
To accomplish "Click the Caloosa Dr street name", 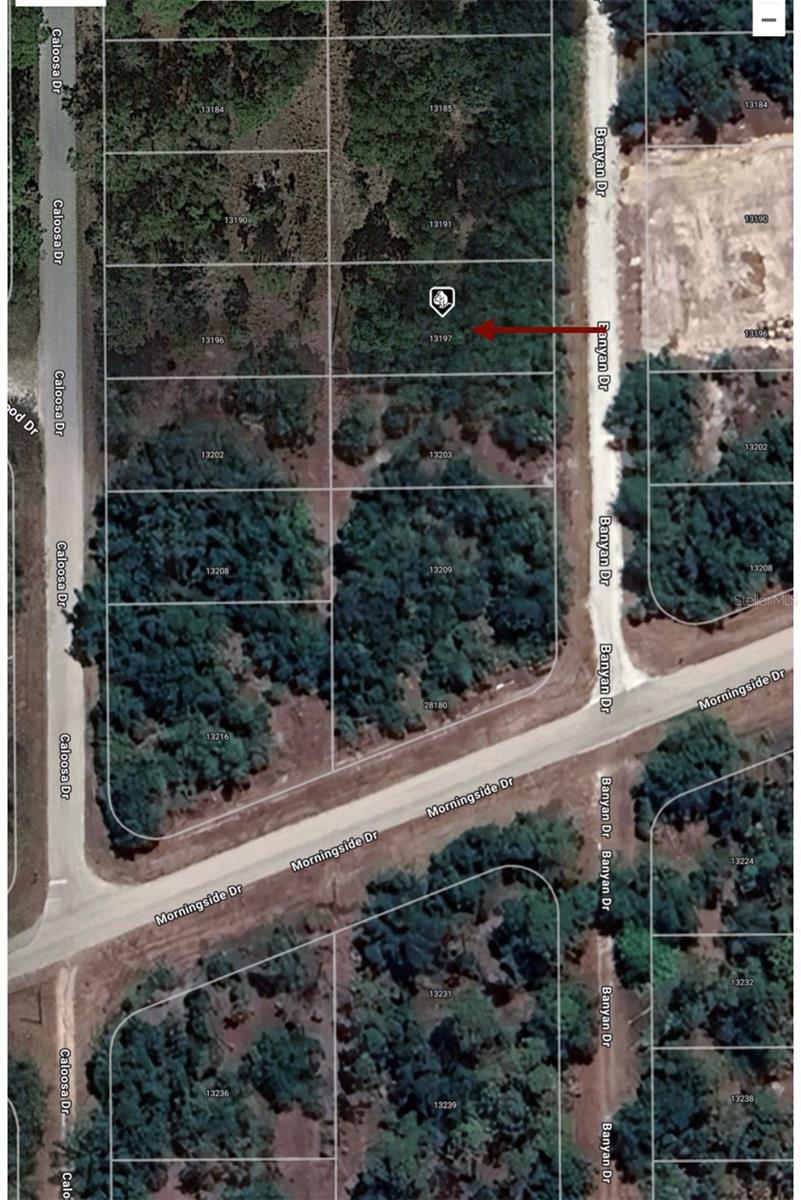I will coord(57,230).
